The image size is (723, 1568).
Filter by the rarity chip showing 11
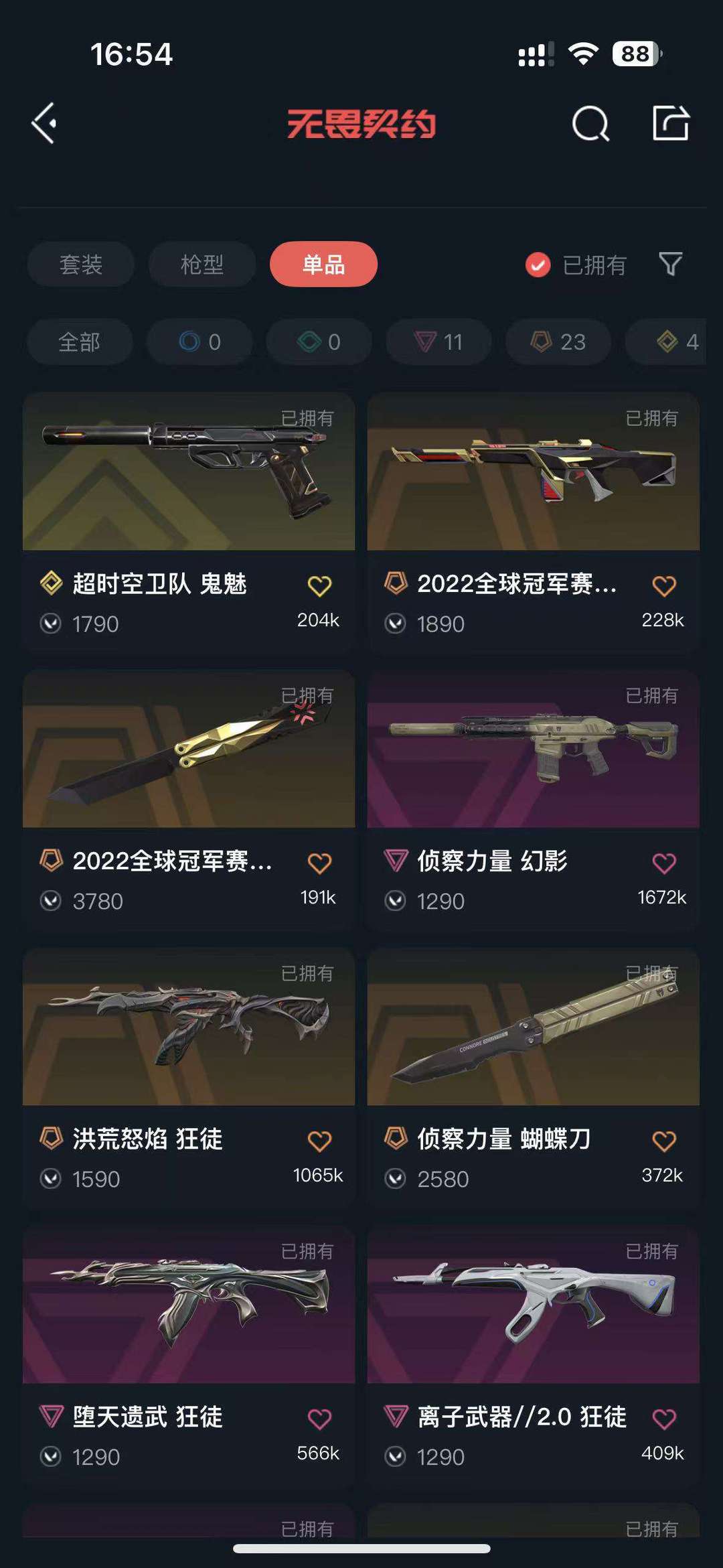(438, 342)
